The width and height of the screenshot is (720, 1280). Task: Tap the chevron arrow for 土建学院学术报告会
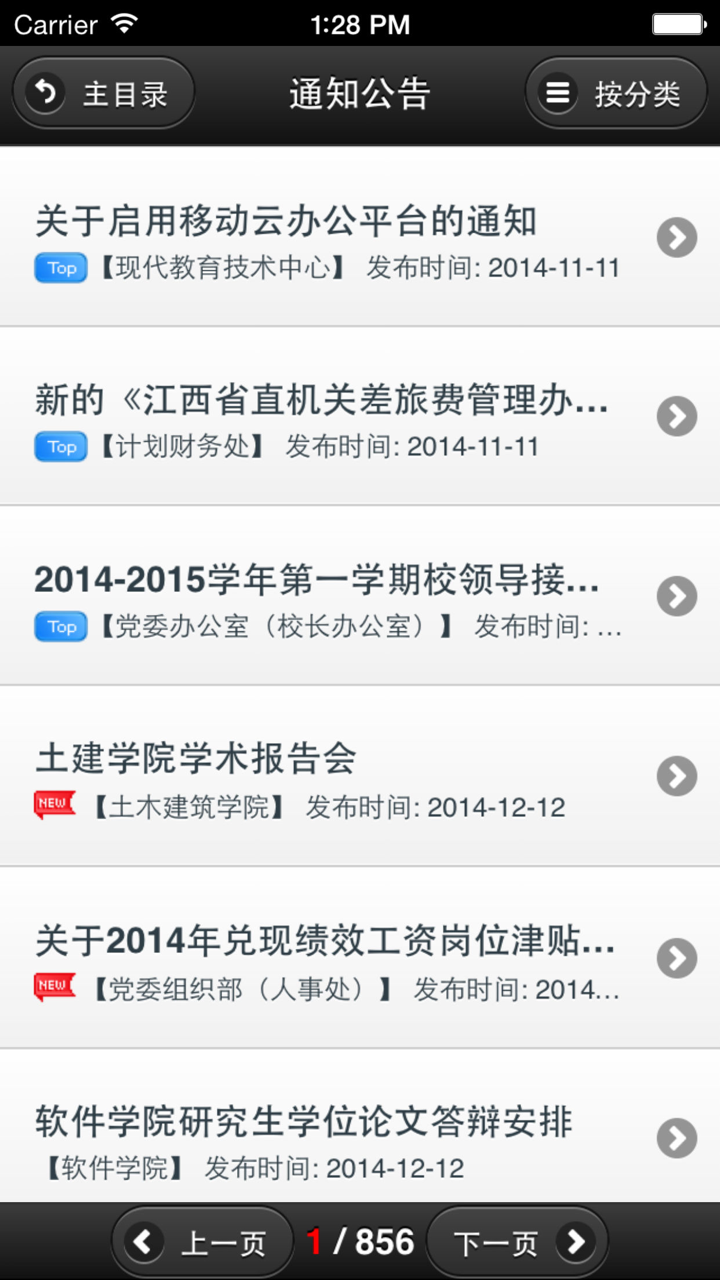coord(676,777)
